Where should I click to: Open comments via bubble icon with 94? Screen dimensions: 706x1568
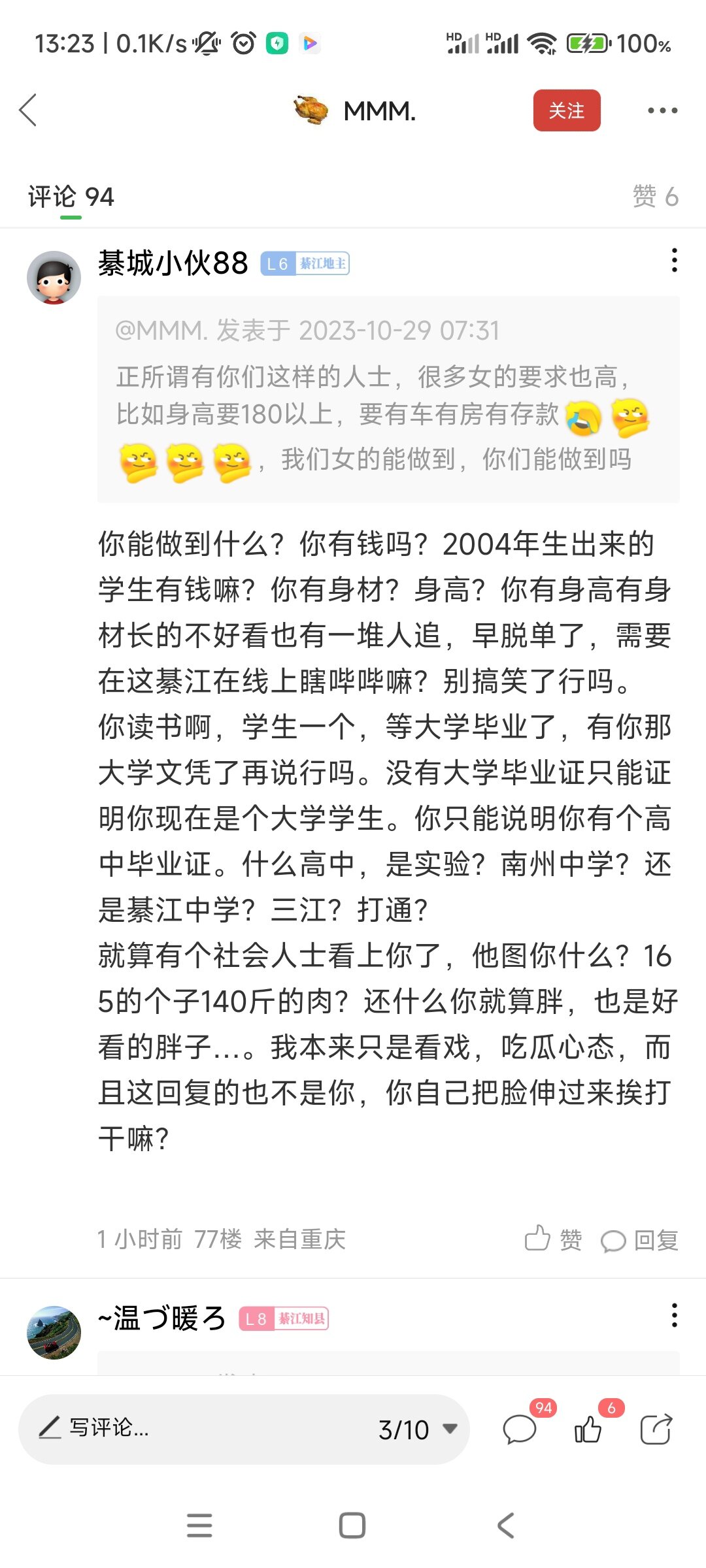(x=520, y=1429)
